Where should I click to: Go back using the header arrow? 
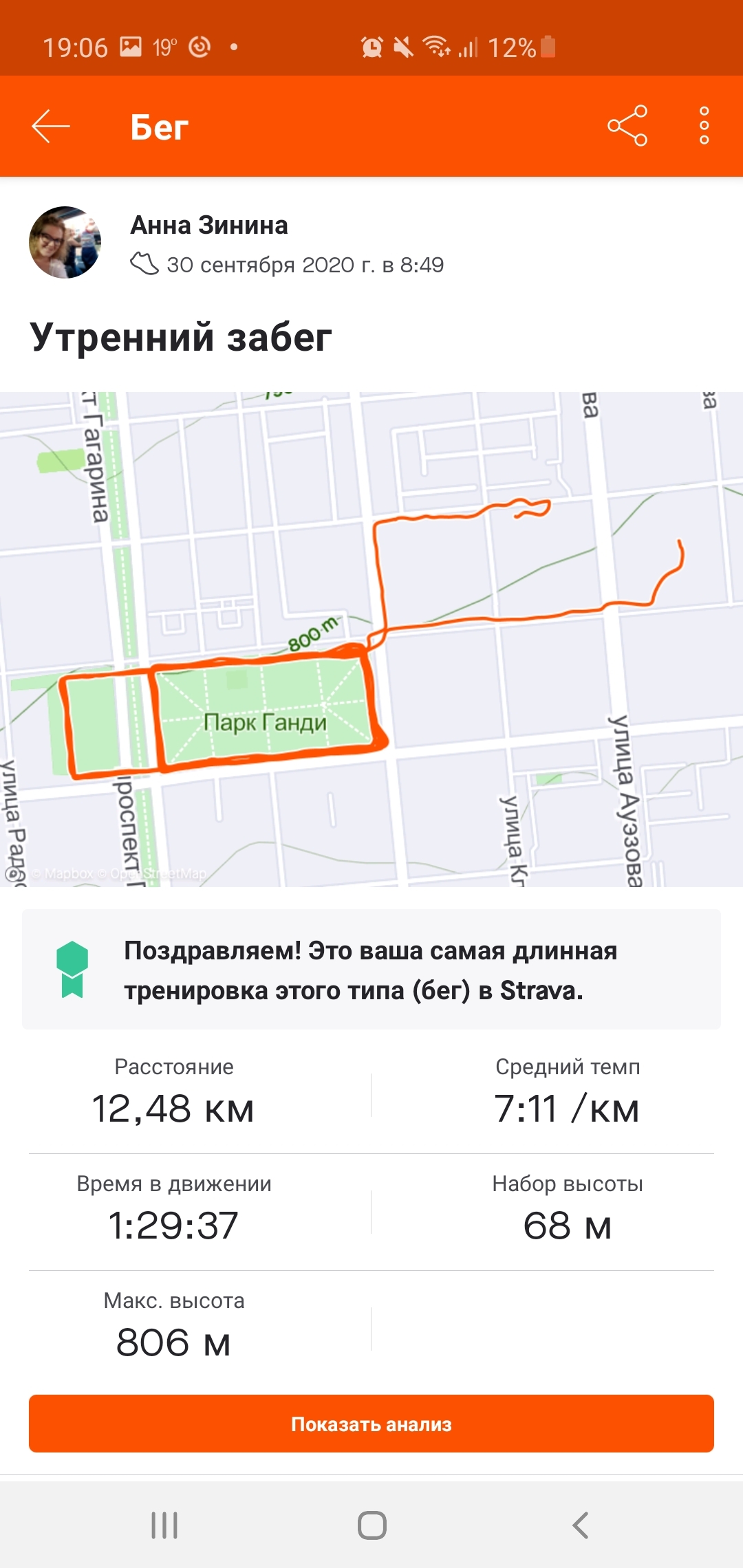[x=51, y=127]
